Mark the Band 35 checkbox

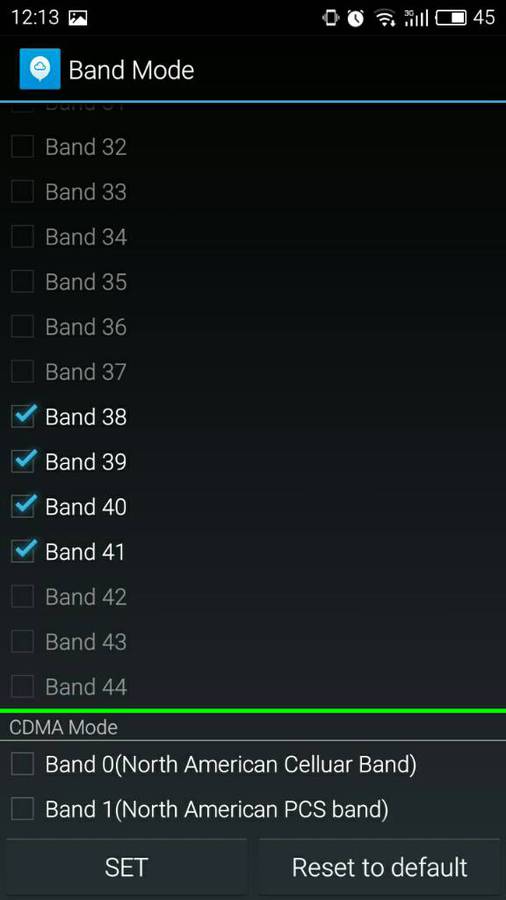click(x=23, y=282)
